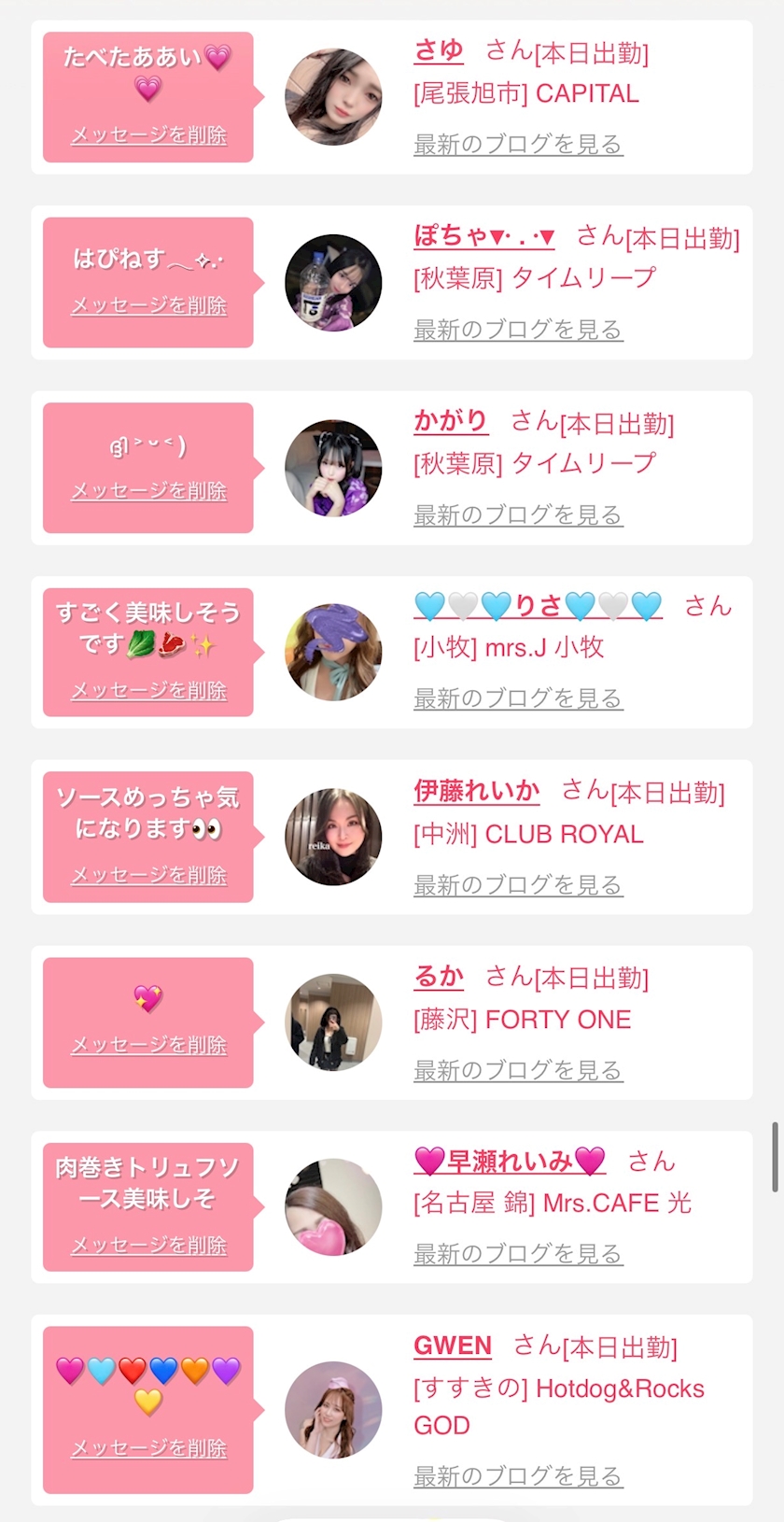The width and height of the screenshot is (784, 1522).
Task: Open るか's profile name link
Action: (439, 977)
